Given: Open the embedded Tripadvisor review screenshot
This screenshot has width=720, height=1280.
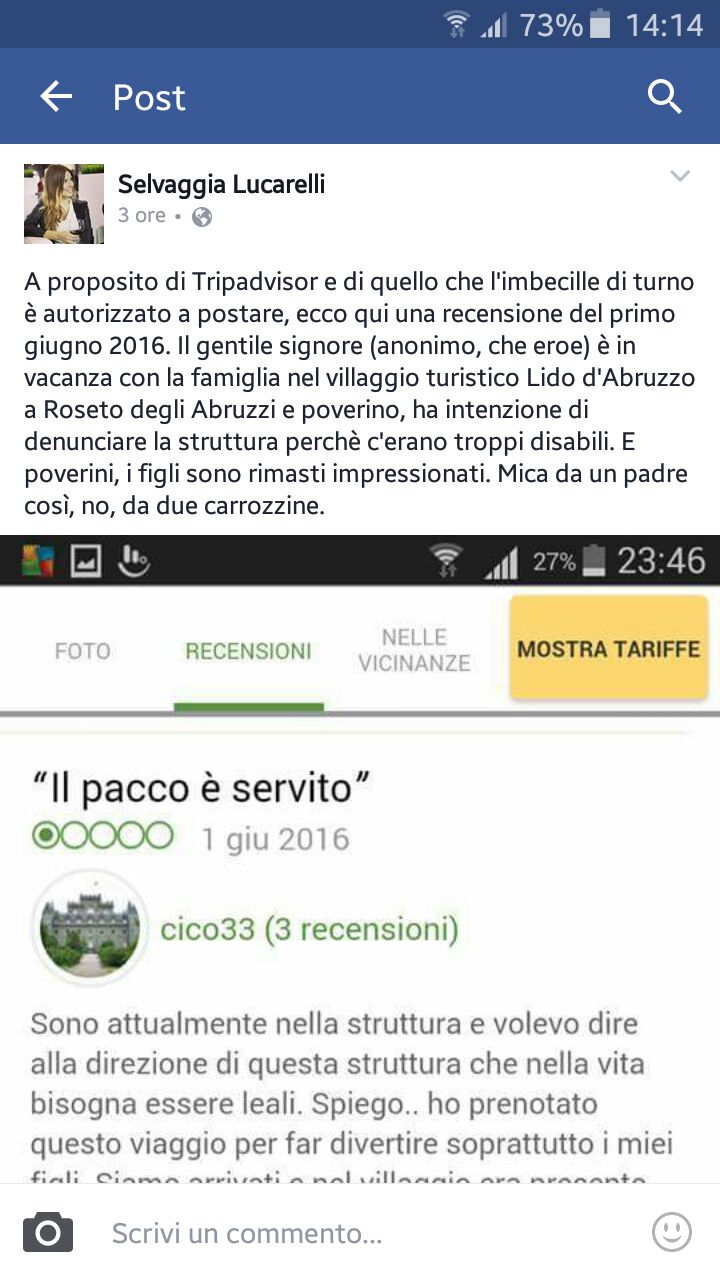Looking at the screenshot, I should [x=360, y=860].
